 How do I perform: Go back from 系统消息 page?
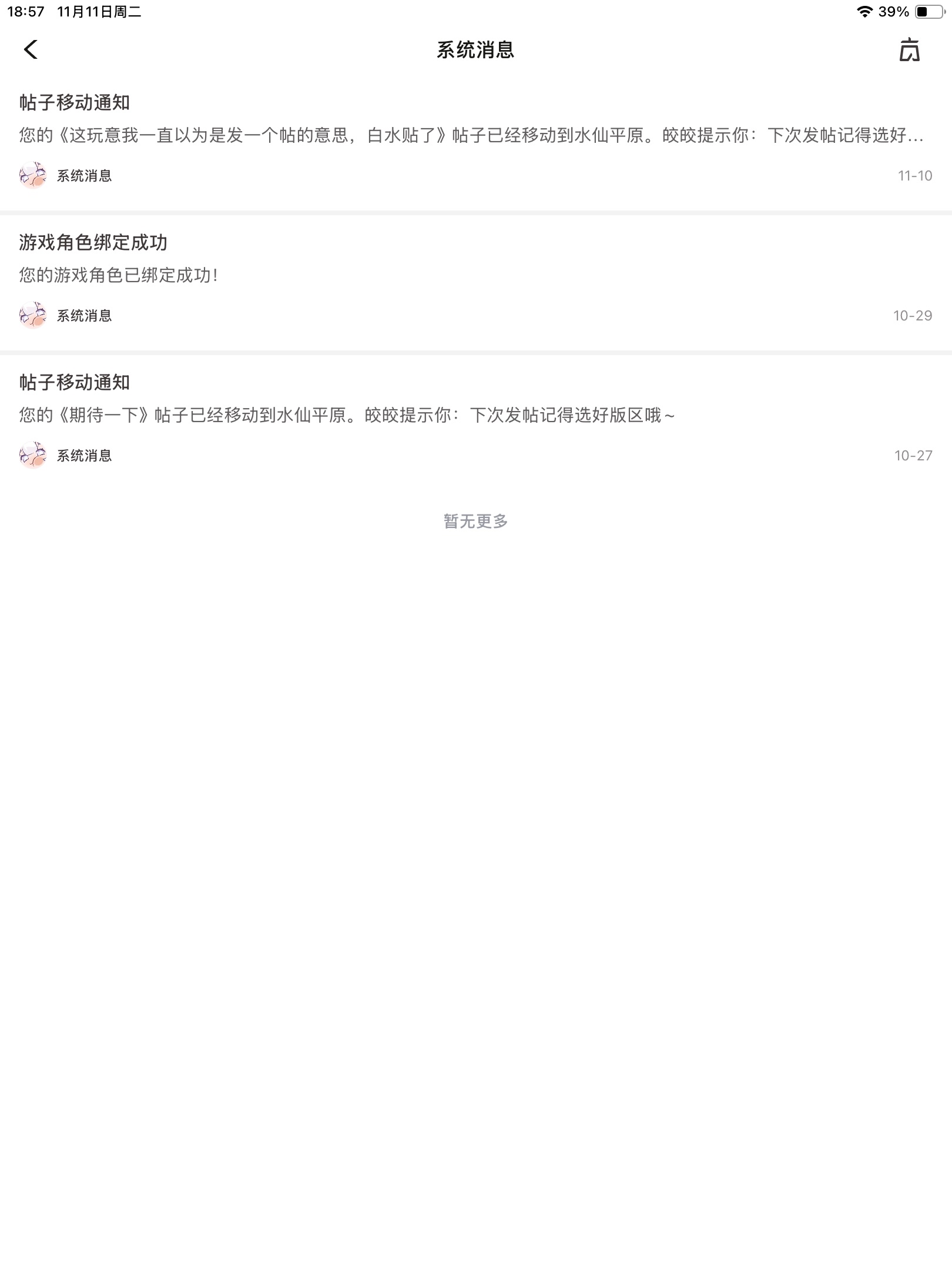31,50
